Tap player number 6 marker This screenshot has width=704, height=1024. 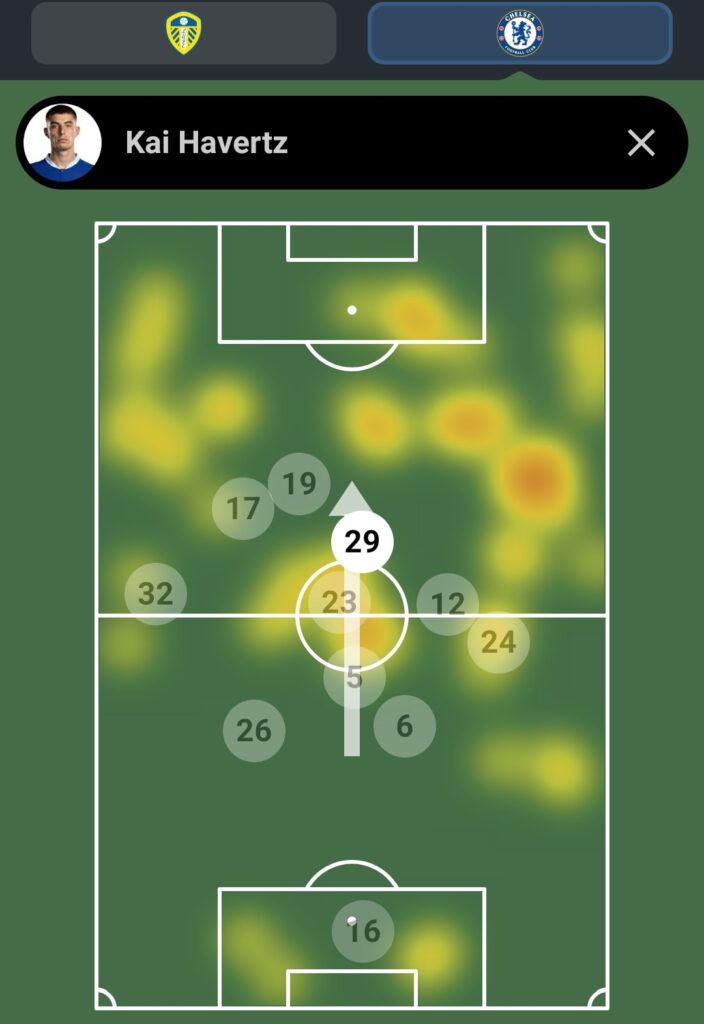[x=405, y=726]
